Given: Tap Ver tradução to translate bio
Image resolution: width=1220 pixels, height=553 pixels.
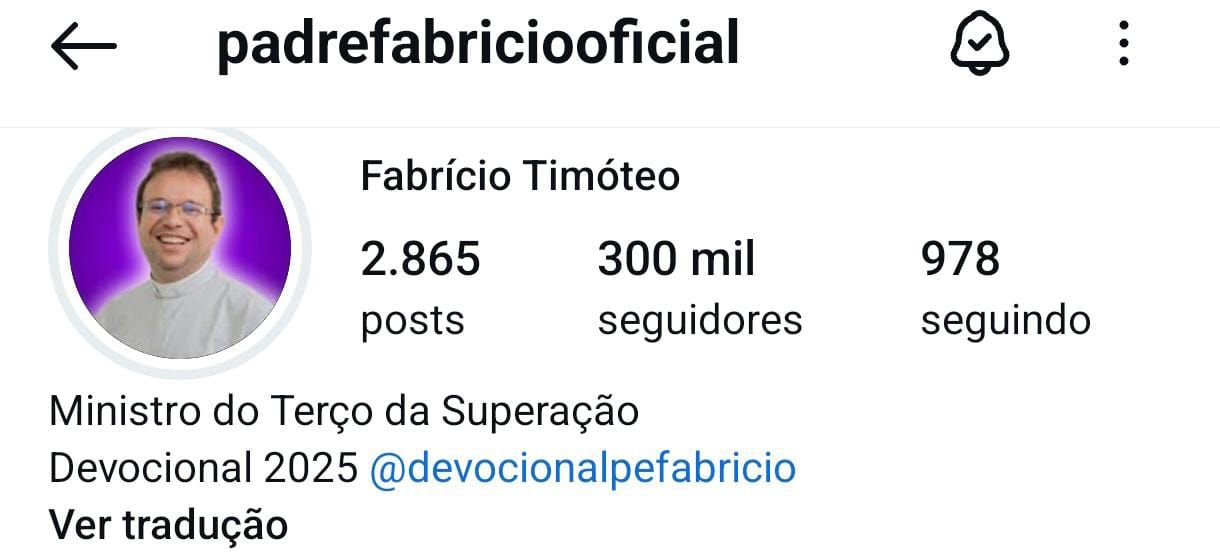Looking at the screenshot, I should coord(168,524).
